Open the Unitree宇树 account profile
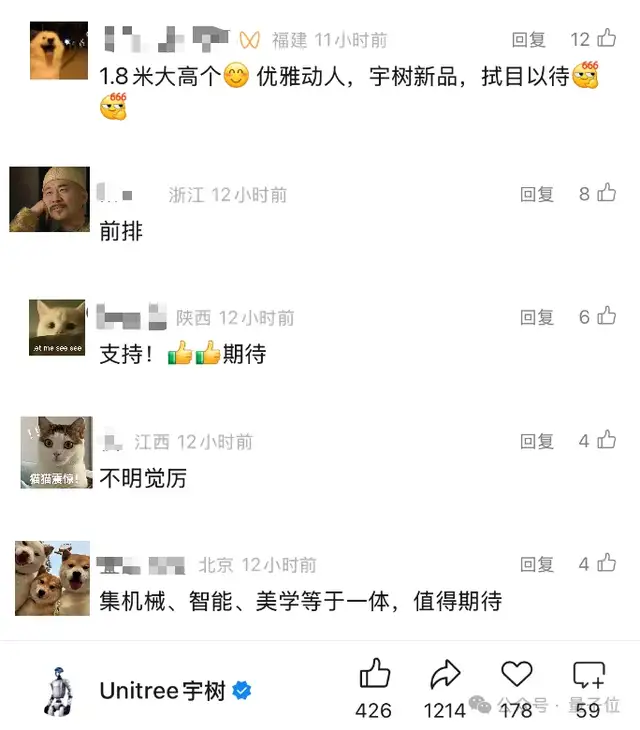 coord(162,691)
